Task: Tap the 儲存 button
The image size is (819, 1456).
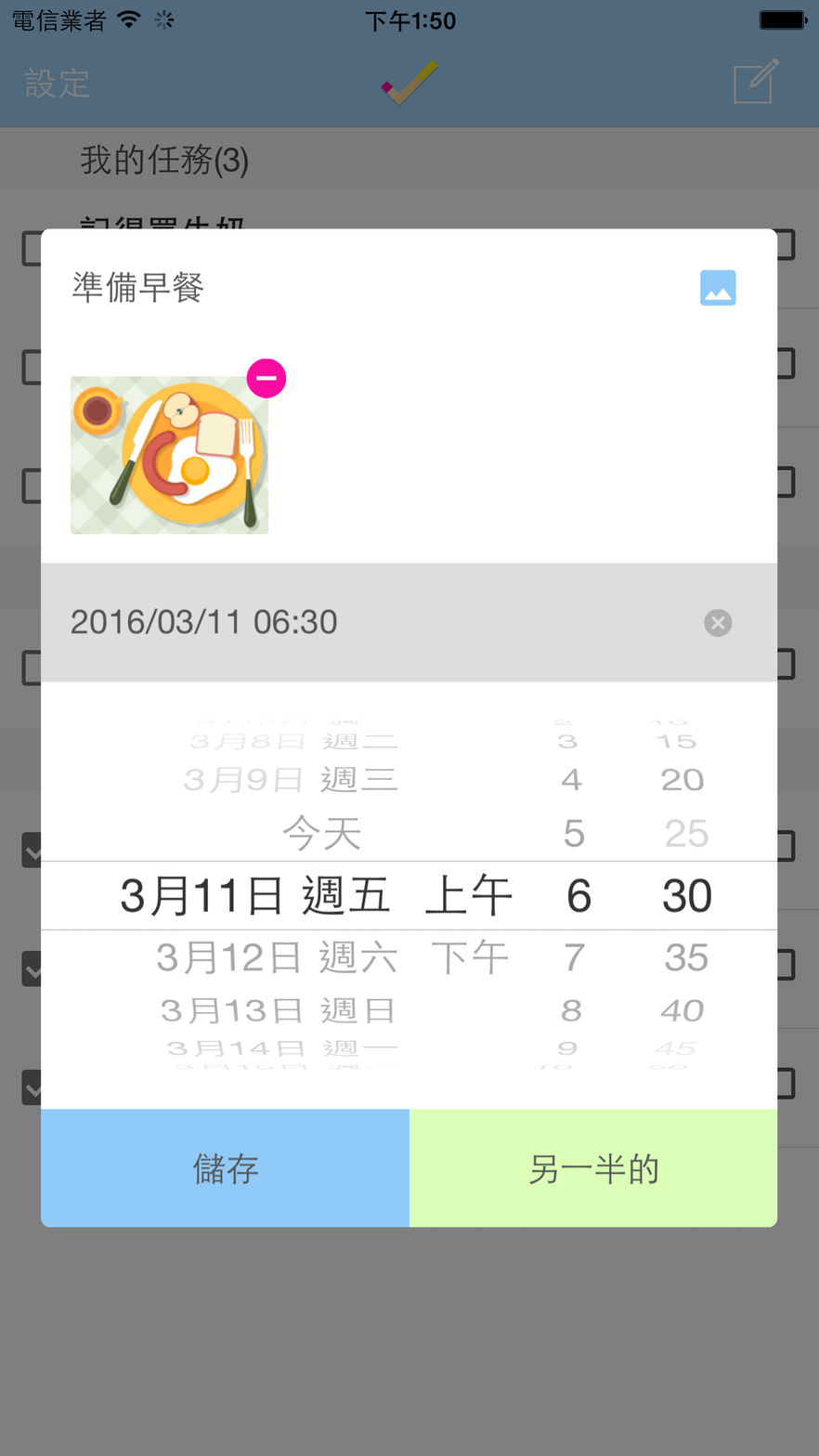Action: tap(225, 1168)
